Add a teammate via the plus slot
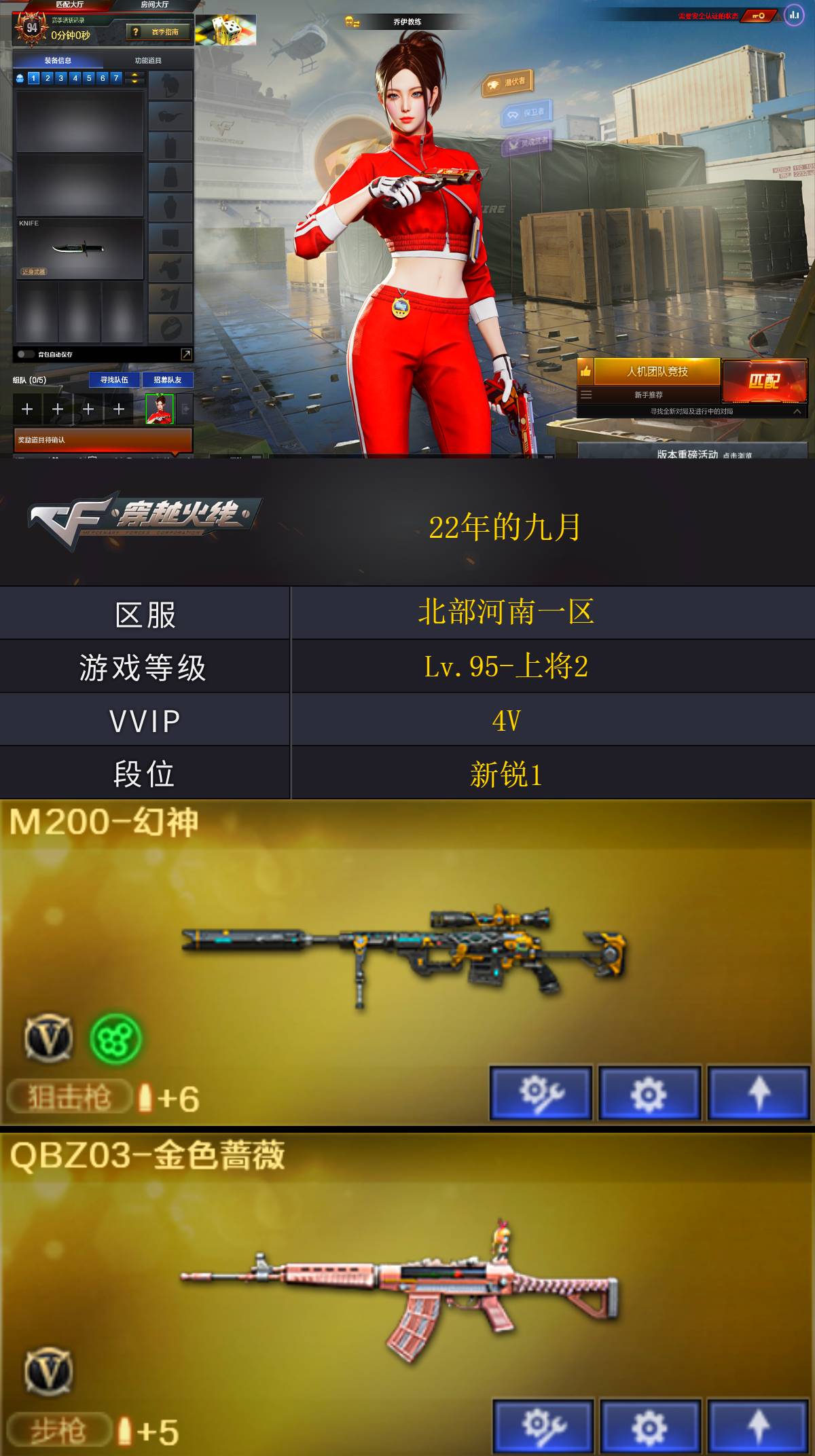The width and height of the screenshot is (815, 1456). (x=27, y=409)
